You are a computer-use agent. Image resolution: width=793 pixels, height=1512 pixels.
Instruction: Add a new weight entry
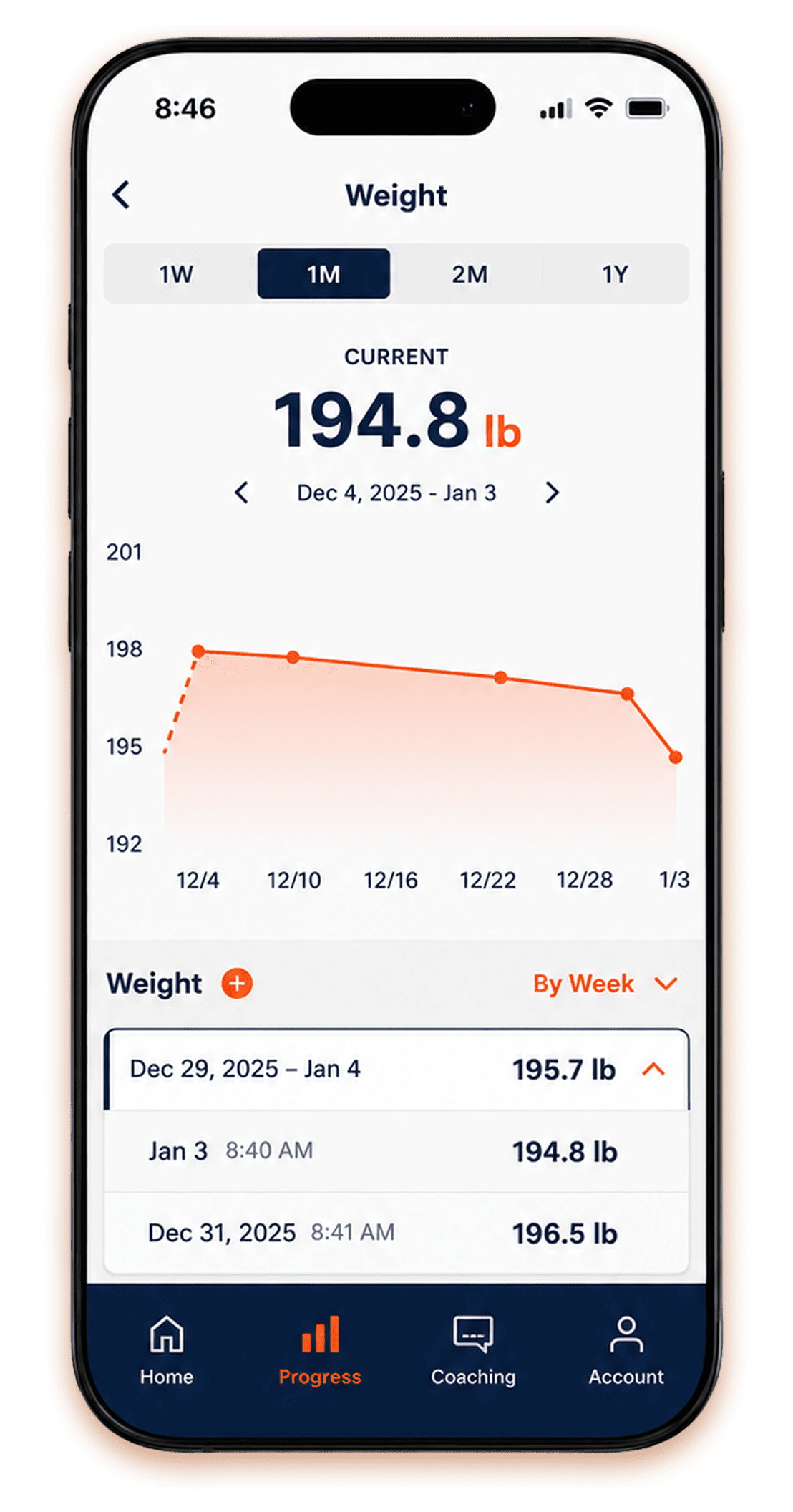click(237, 983)
